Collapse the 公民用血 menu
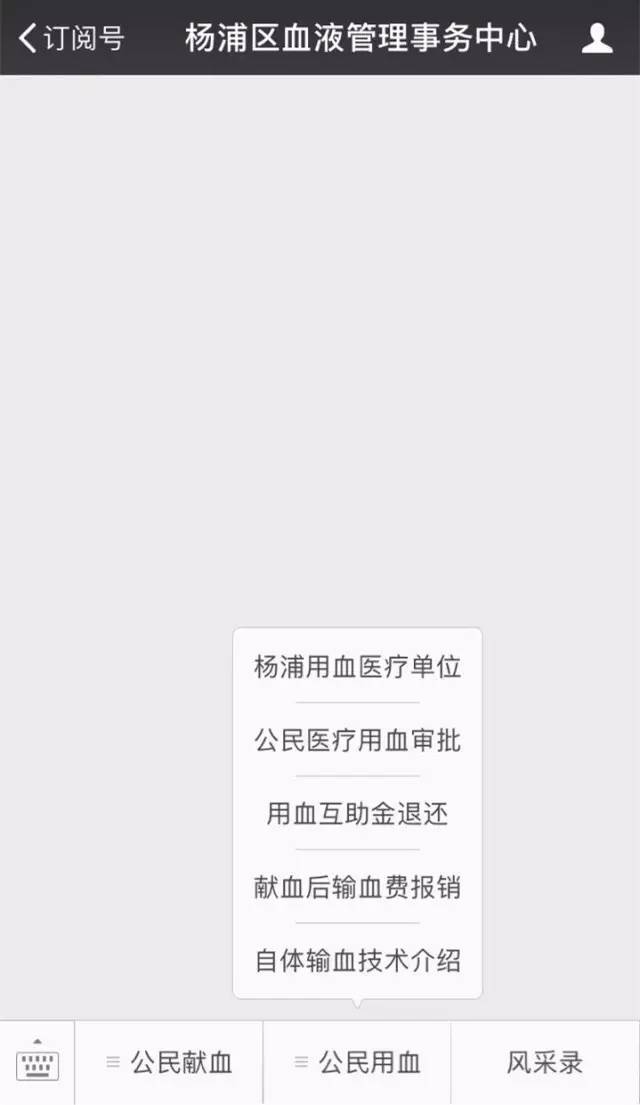 [x=357, y=1062]
